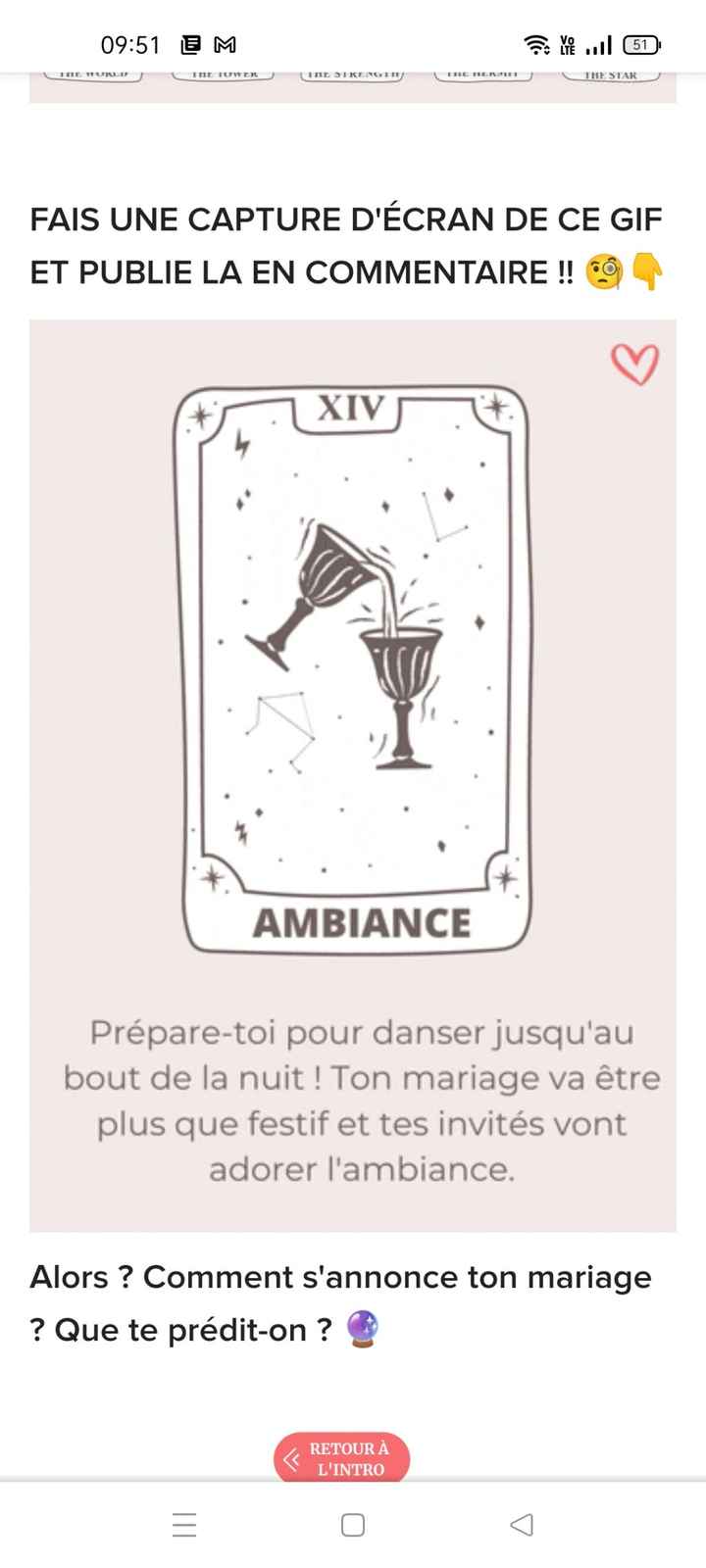Switch to THE TOWER card
Screen dimensions: 706x1568
(x=224, y=71)
